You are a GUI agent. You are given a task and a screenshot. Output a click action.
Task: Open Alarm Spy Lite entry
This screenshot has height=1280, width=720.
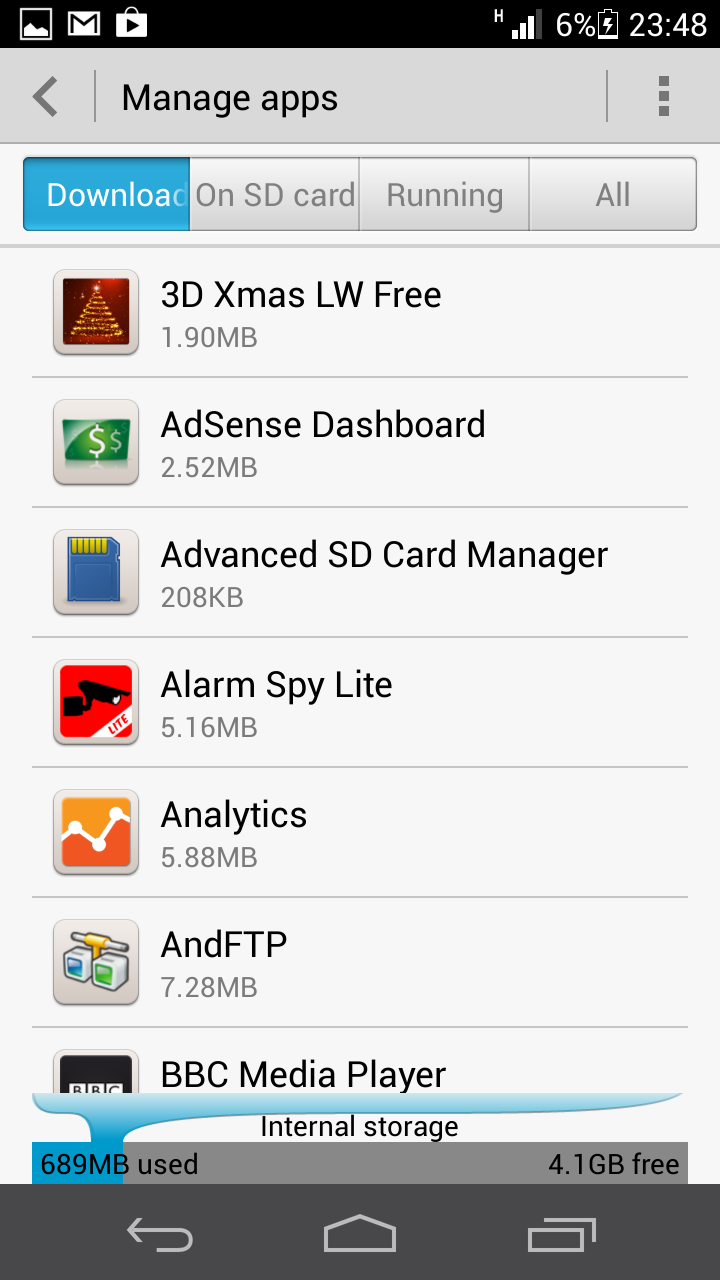[x=360, y=703]
